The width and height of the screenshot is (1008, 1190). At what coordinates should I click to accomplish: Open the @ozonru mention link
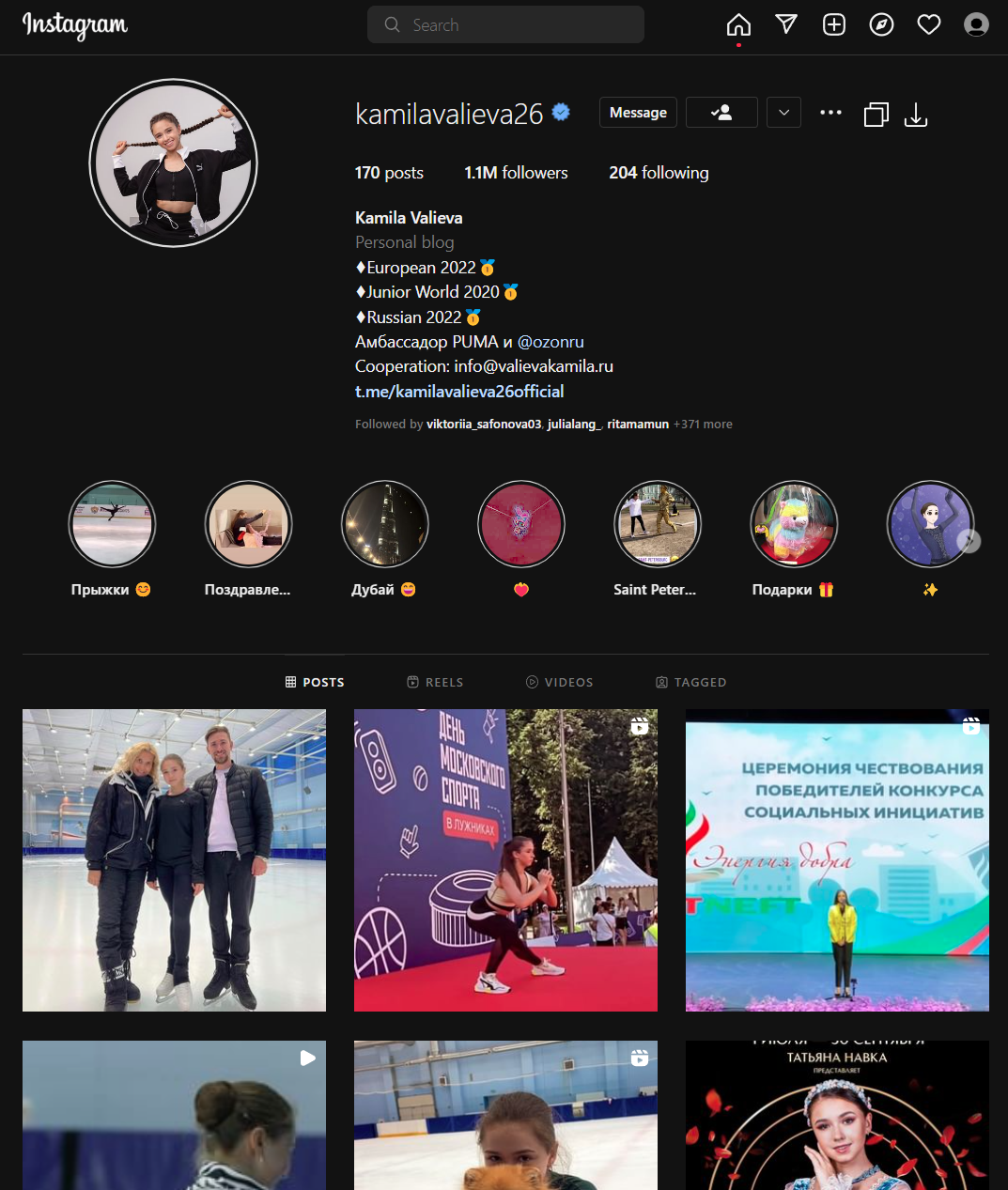pos(551,342)
